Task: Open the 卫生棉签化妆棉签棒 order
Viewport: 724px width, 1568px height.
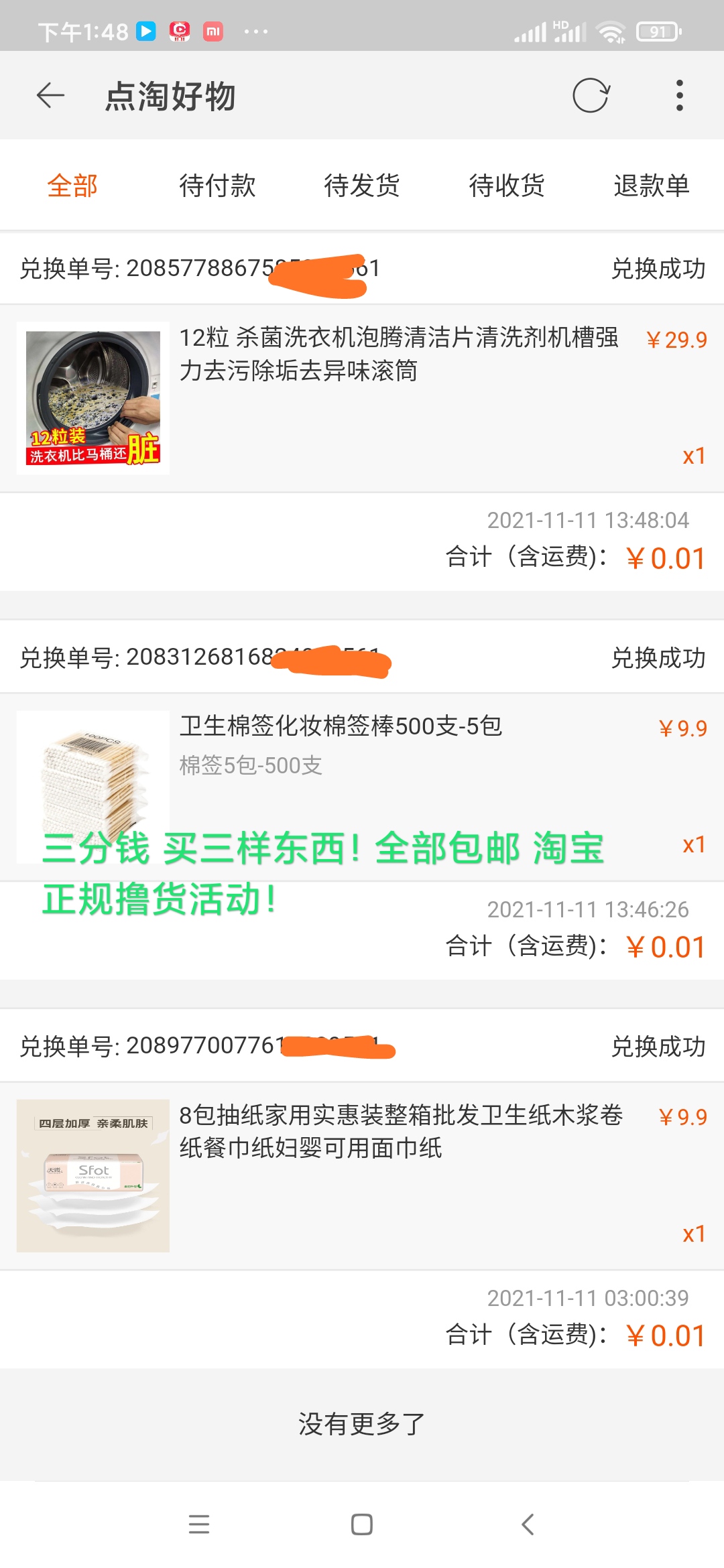Action: [x=341, y=726]
